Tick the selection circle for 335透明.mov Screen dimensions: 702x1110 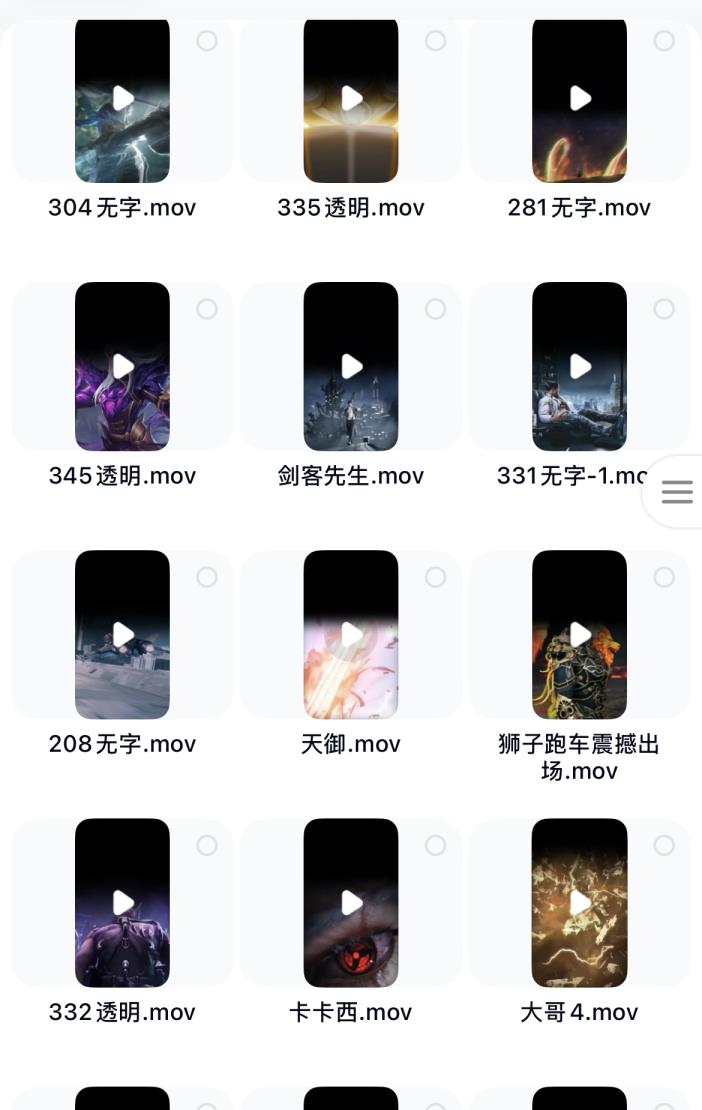coord(436,41)
